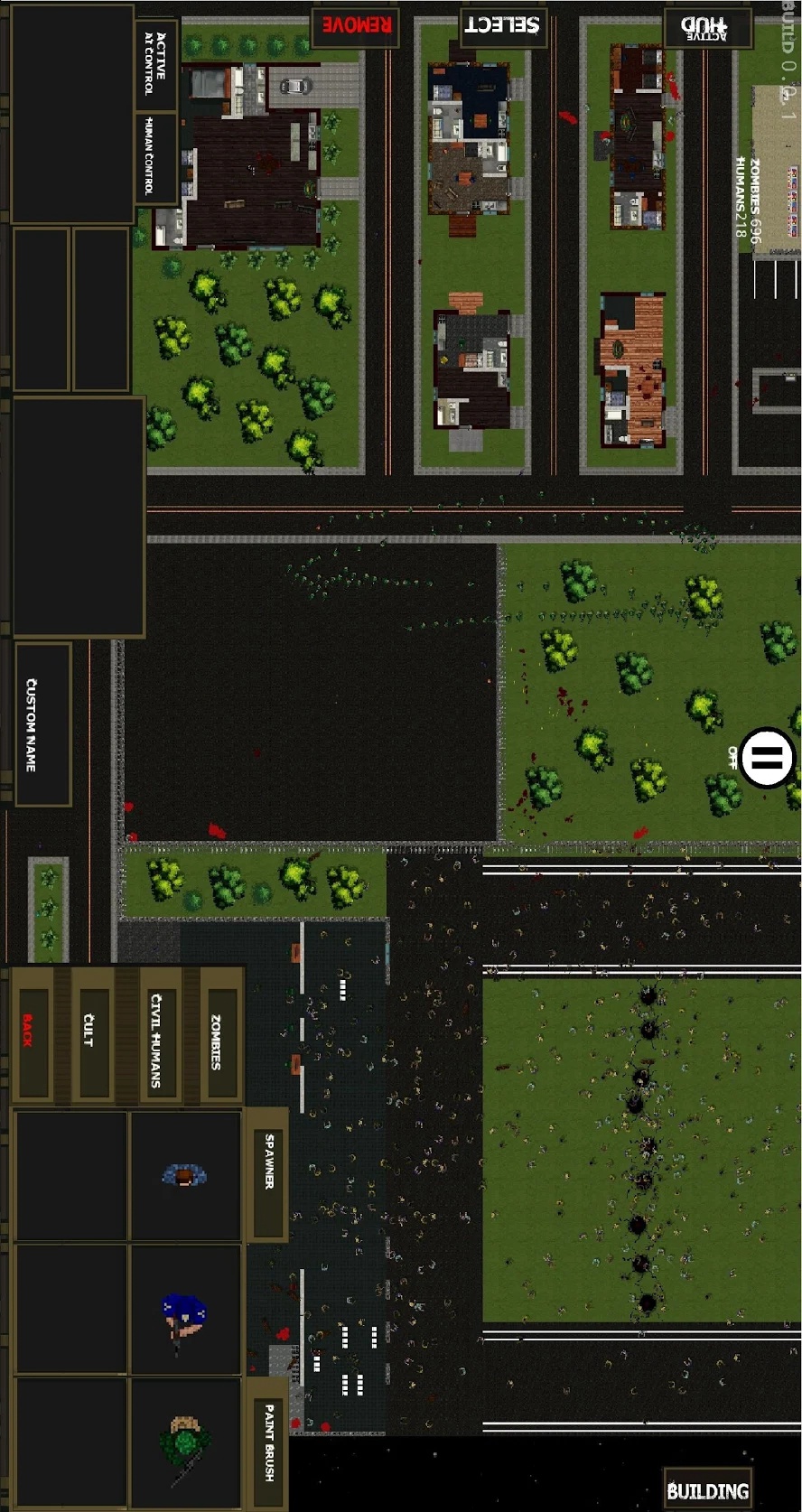Tap the SELECT button
802x1512 pixels.
click(x=503, y=26)
